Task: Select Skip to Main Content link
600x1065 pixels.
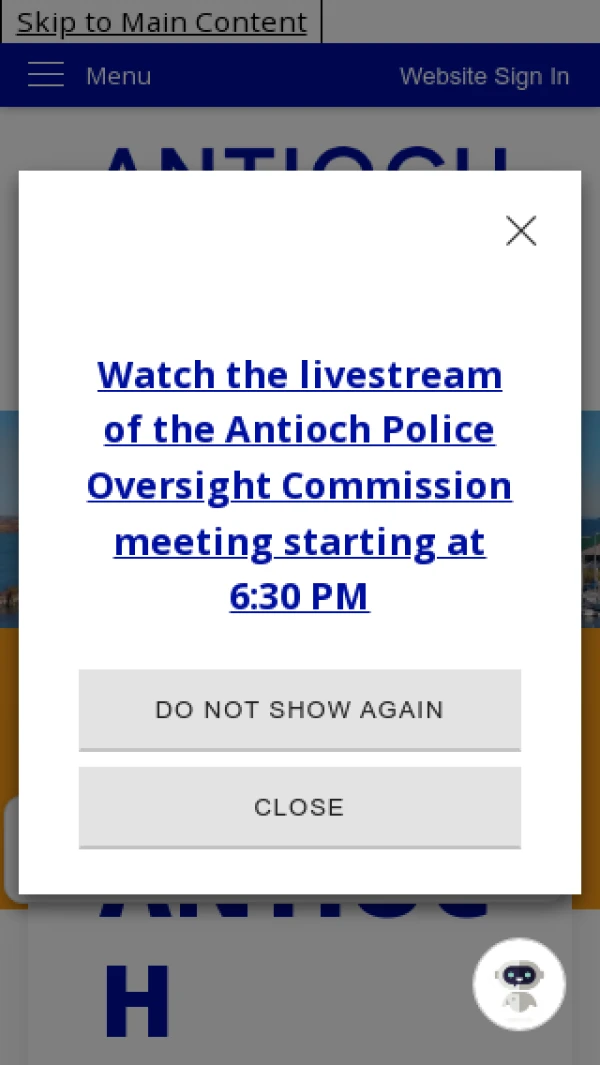Action: pyautogui.click(x=161, y=22)
